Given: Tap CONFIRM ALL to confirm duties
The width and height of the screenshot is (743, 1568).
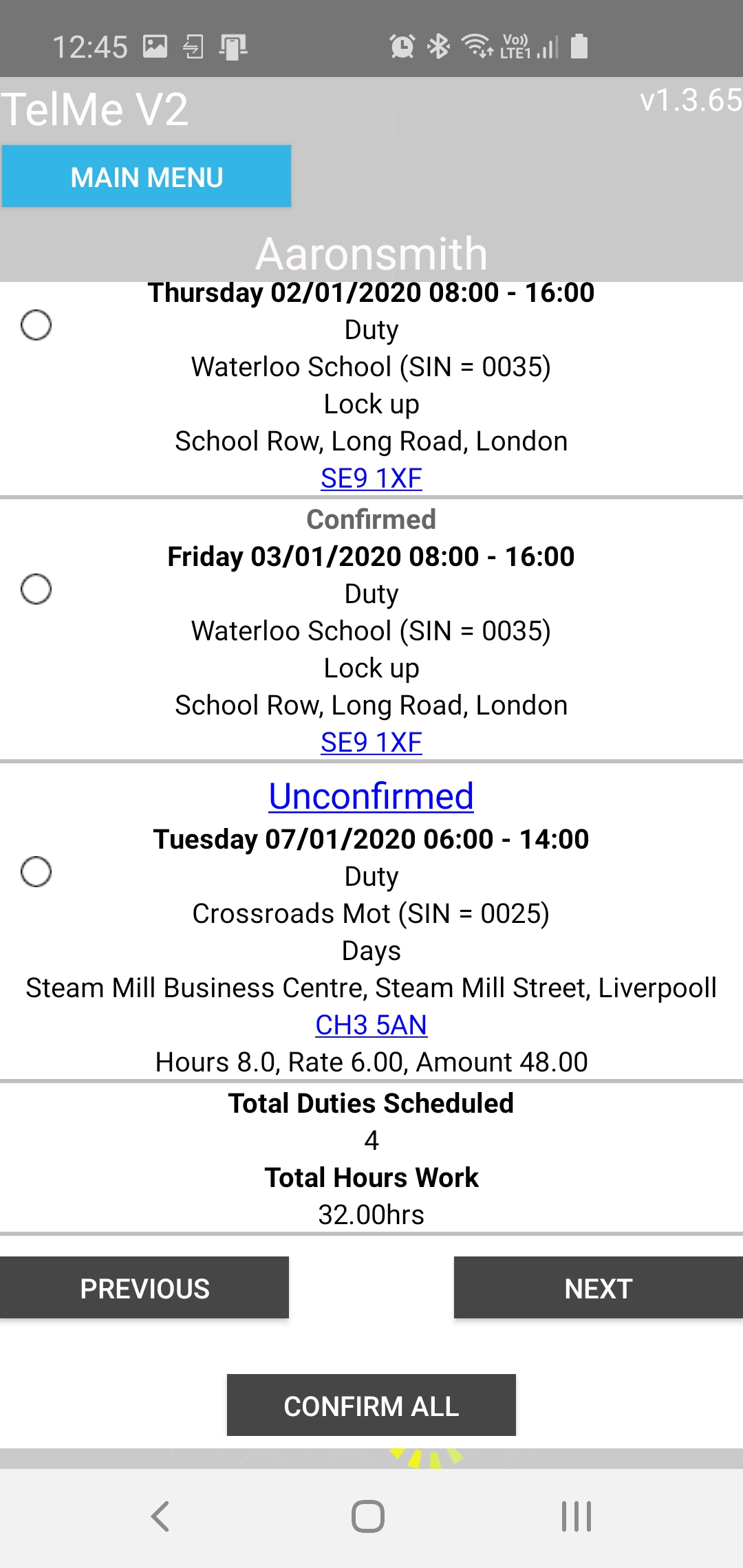Looking at the screenshot, I should (371, 1405).
